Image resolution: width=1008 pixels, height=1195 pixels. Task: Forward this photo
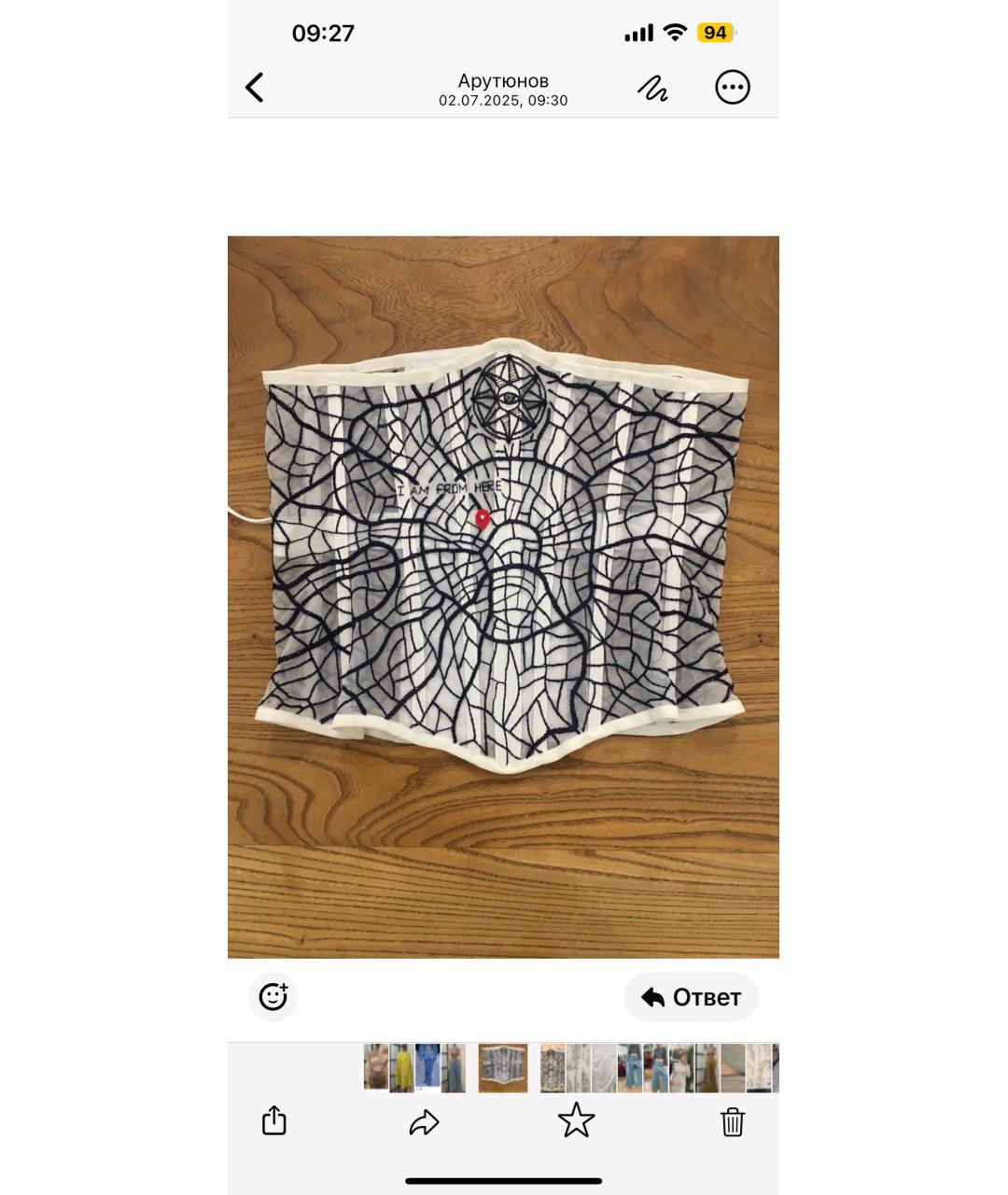tap(424, 1122)
